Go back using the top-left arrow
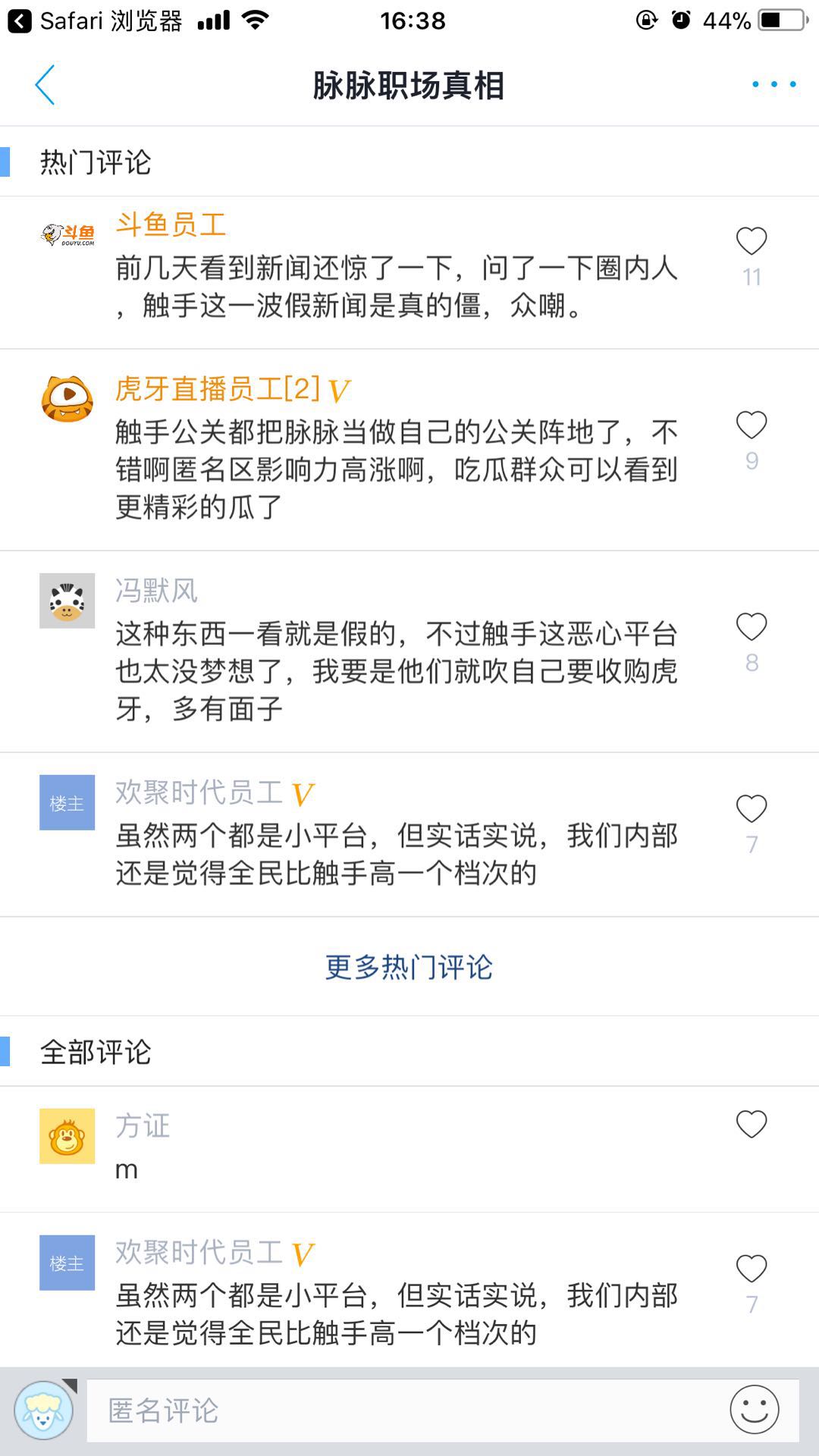Viewport: 819px width, 1456px height. [45, 84]
